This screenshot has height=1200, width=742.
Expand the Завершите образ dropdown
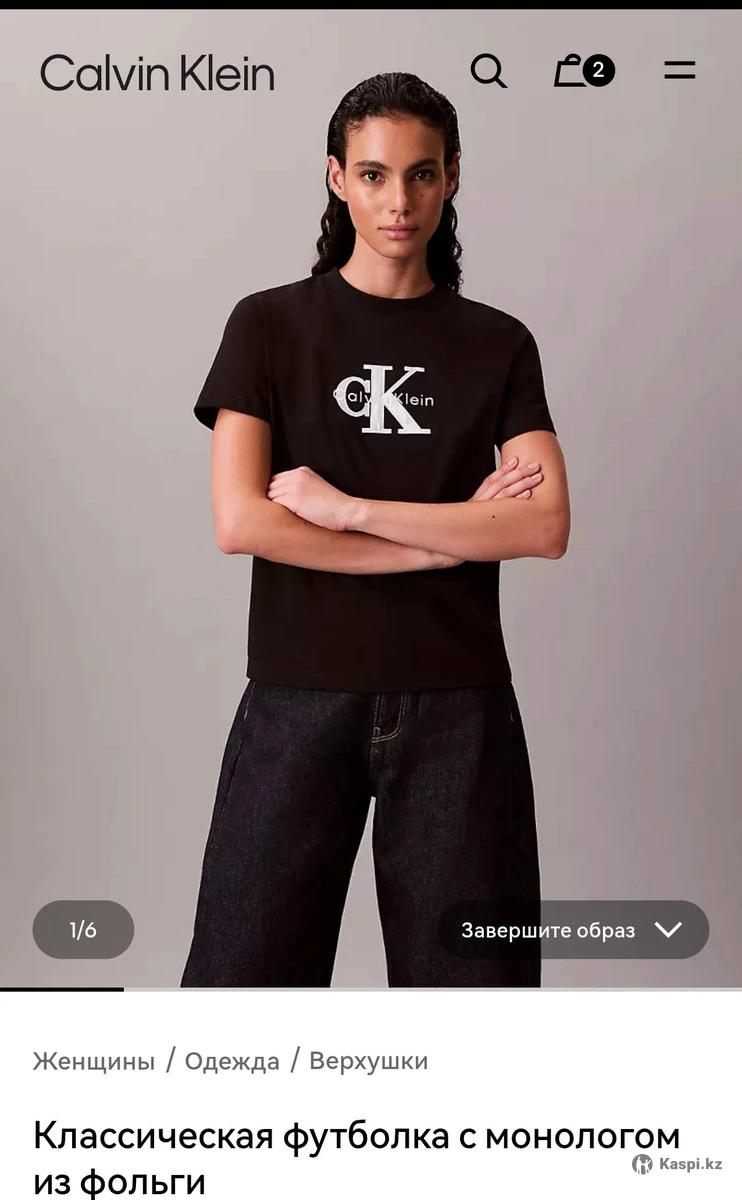pyautogui.click(x=573, y=930)
